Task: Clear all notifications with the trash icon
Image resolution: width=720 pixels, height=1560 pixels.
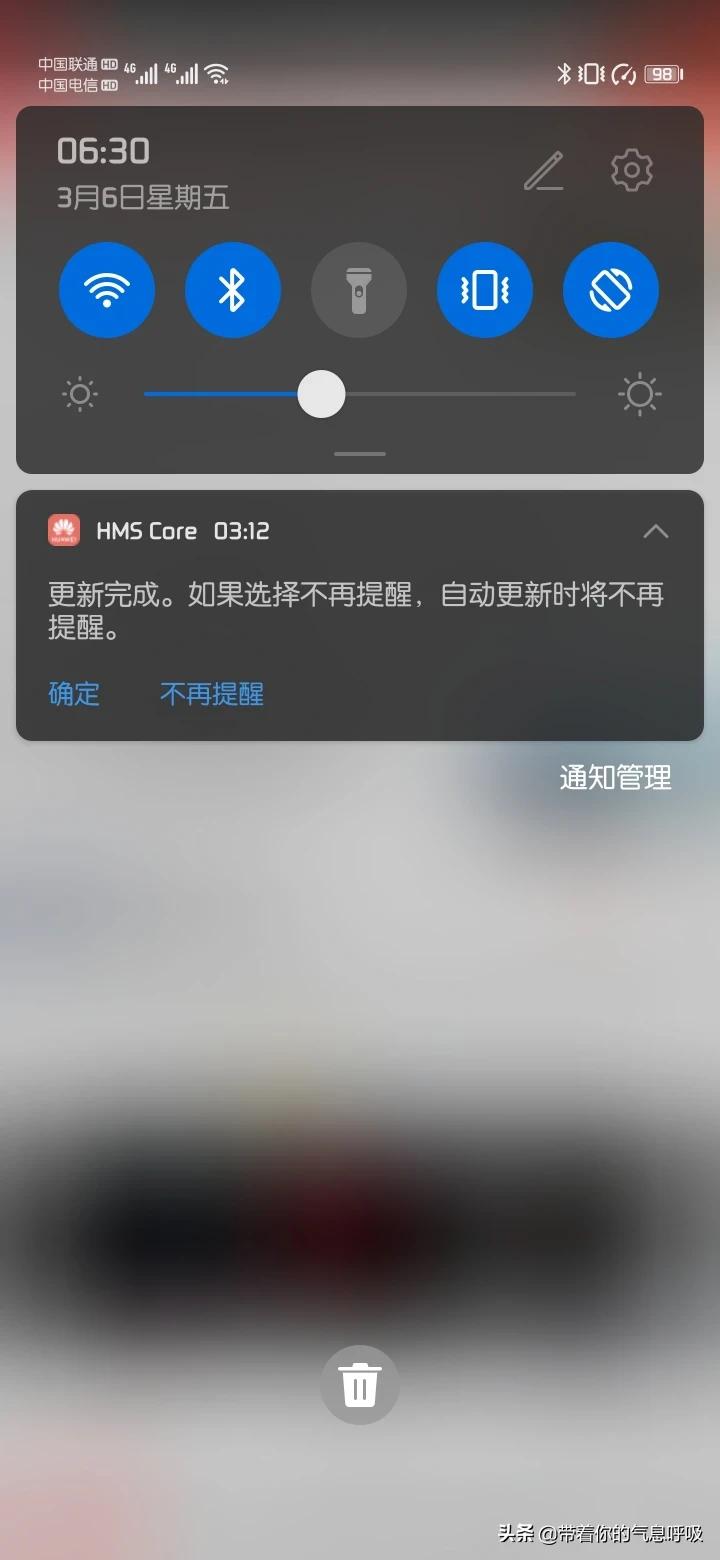Action: [x=360, y=1386]
